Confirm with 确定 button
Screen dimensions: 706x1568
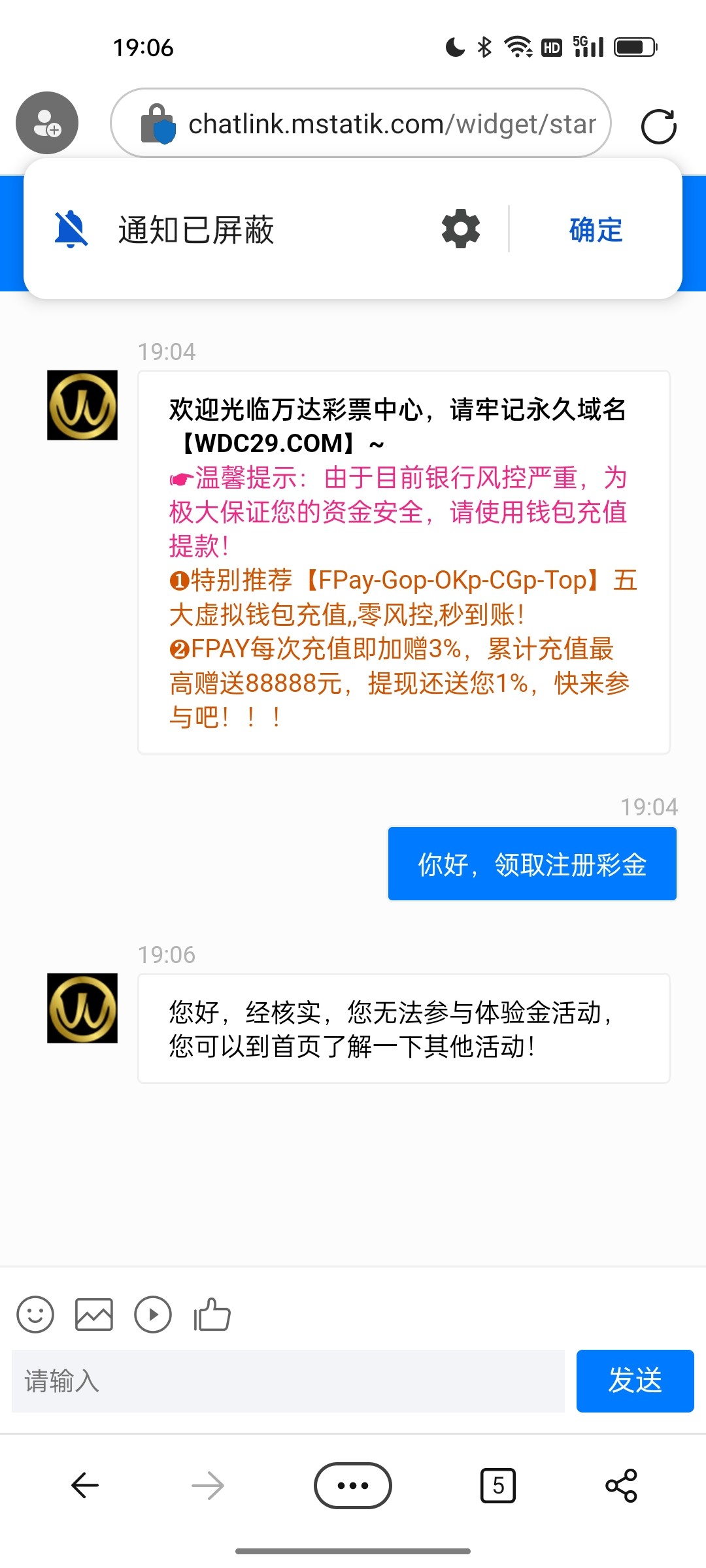click(596, 230)
